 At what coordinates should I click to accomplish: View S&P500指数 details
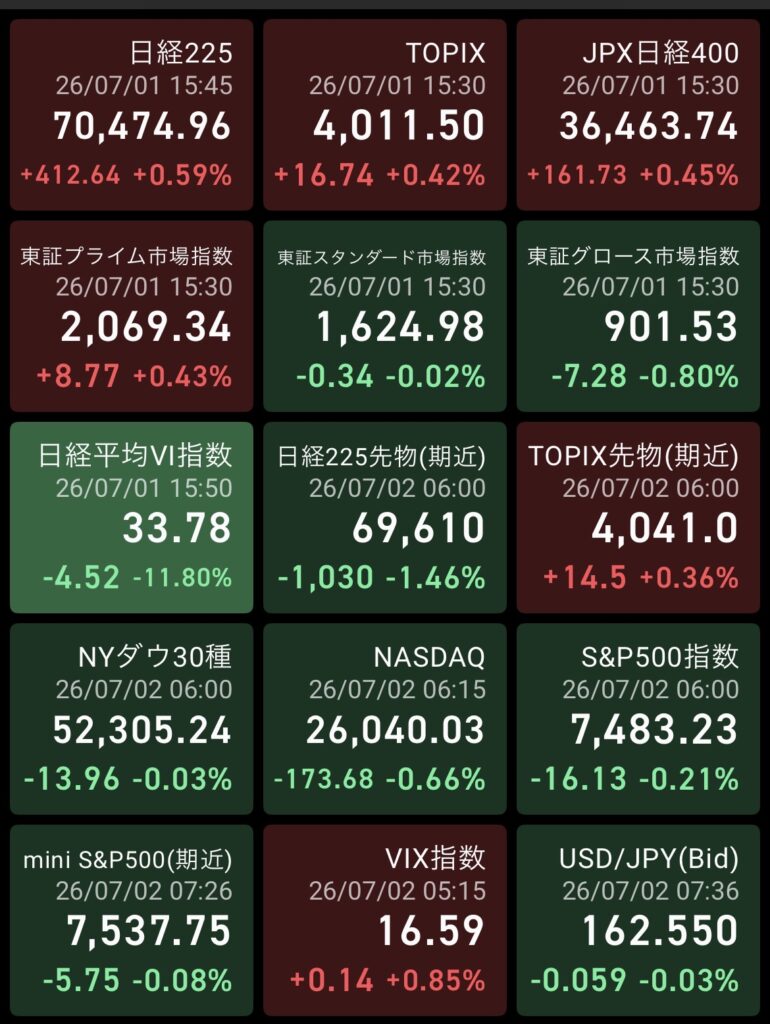point(638,719)
